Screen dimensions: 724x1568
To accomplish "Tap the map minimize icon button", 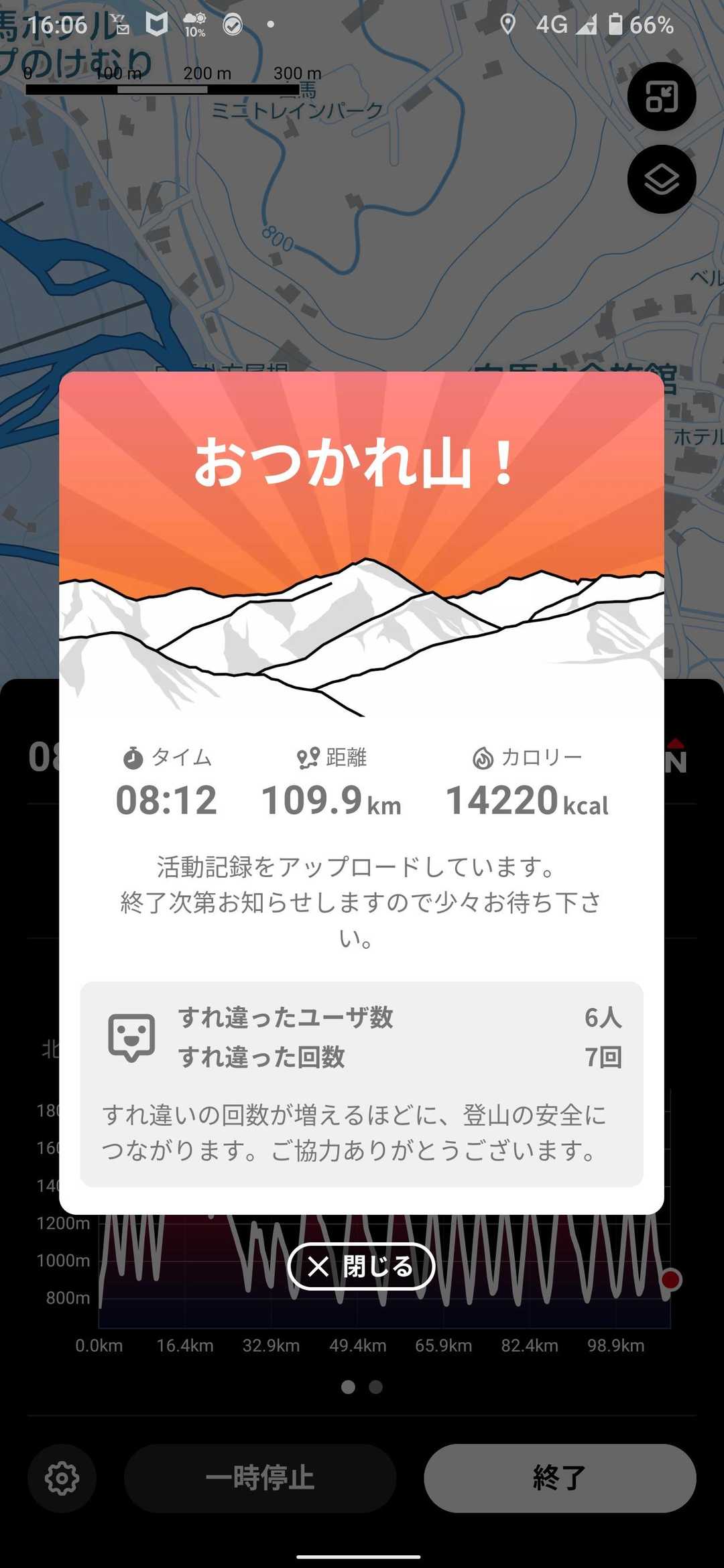I will point(662,96).
